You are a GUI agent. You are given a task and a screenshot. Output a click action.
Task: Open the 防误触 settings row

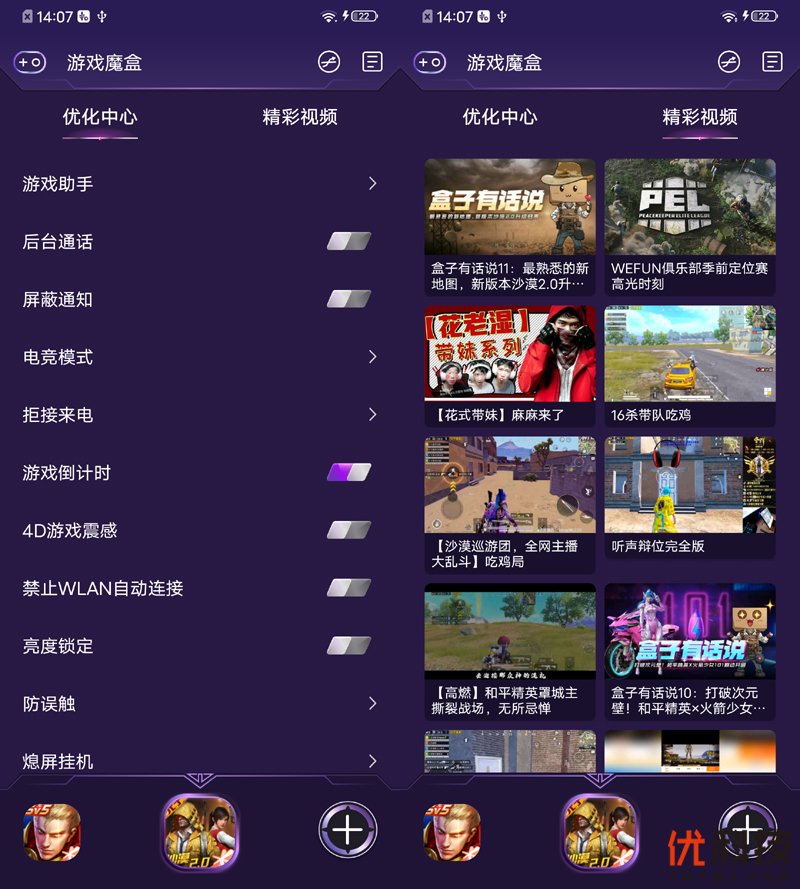tap(200, 704)
